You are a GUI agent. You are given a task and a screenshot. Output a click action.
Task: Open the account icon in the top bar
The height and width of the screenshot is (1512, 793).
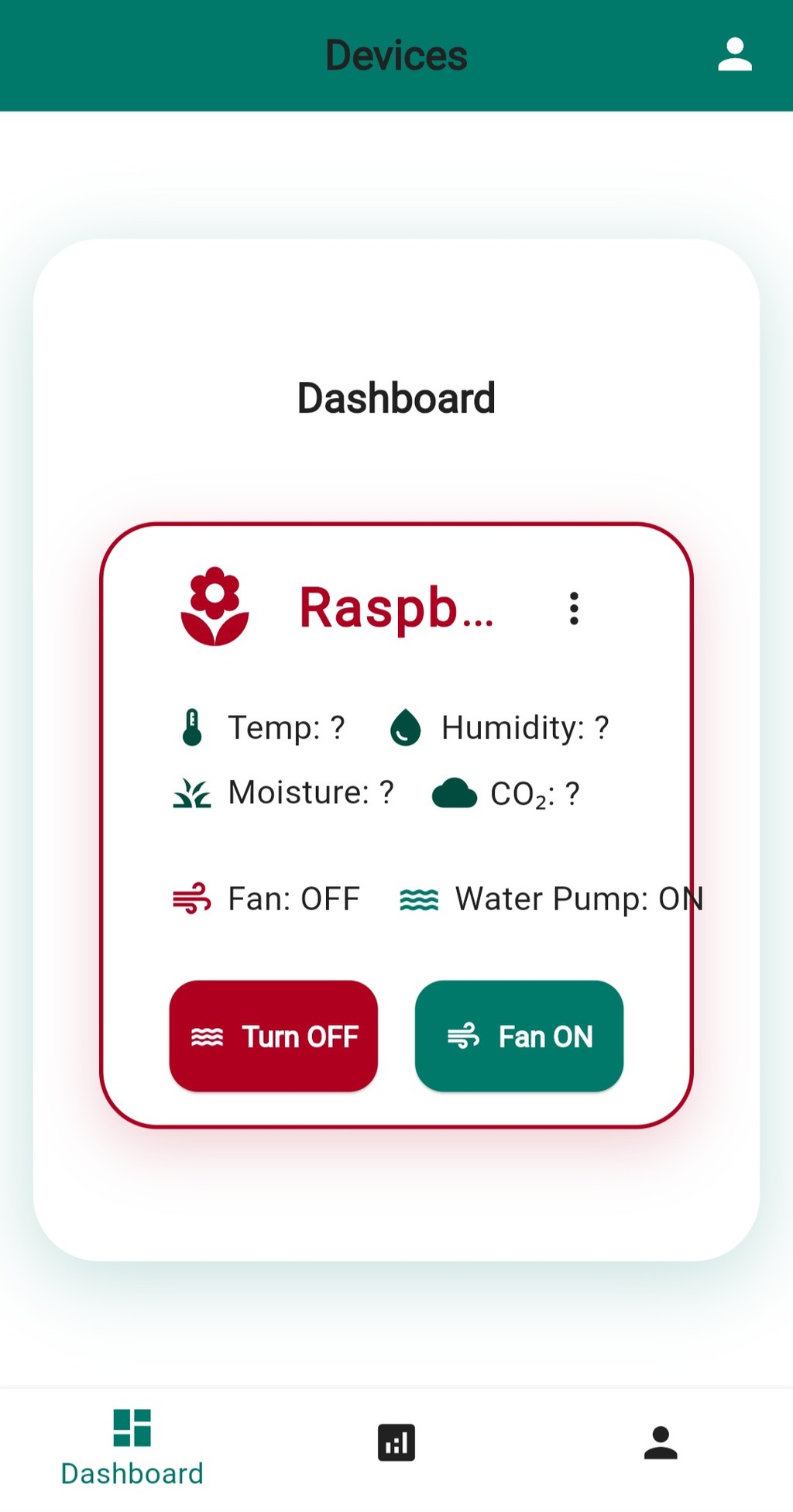tap(734, 55)
